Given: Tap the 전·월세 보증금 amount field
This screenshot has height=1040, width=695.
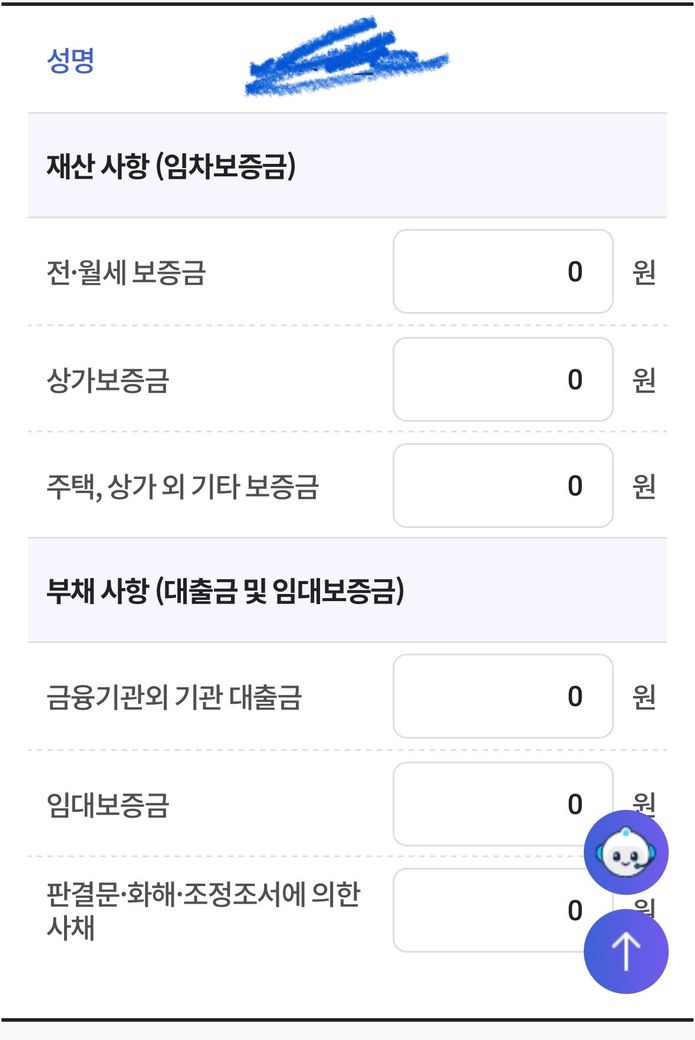Looking at the screenshot, I should [x=502, y=272].
